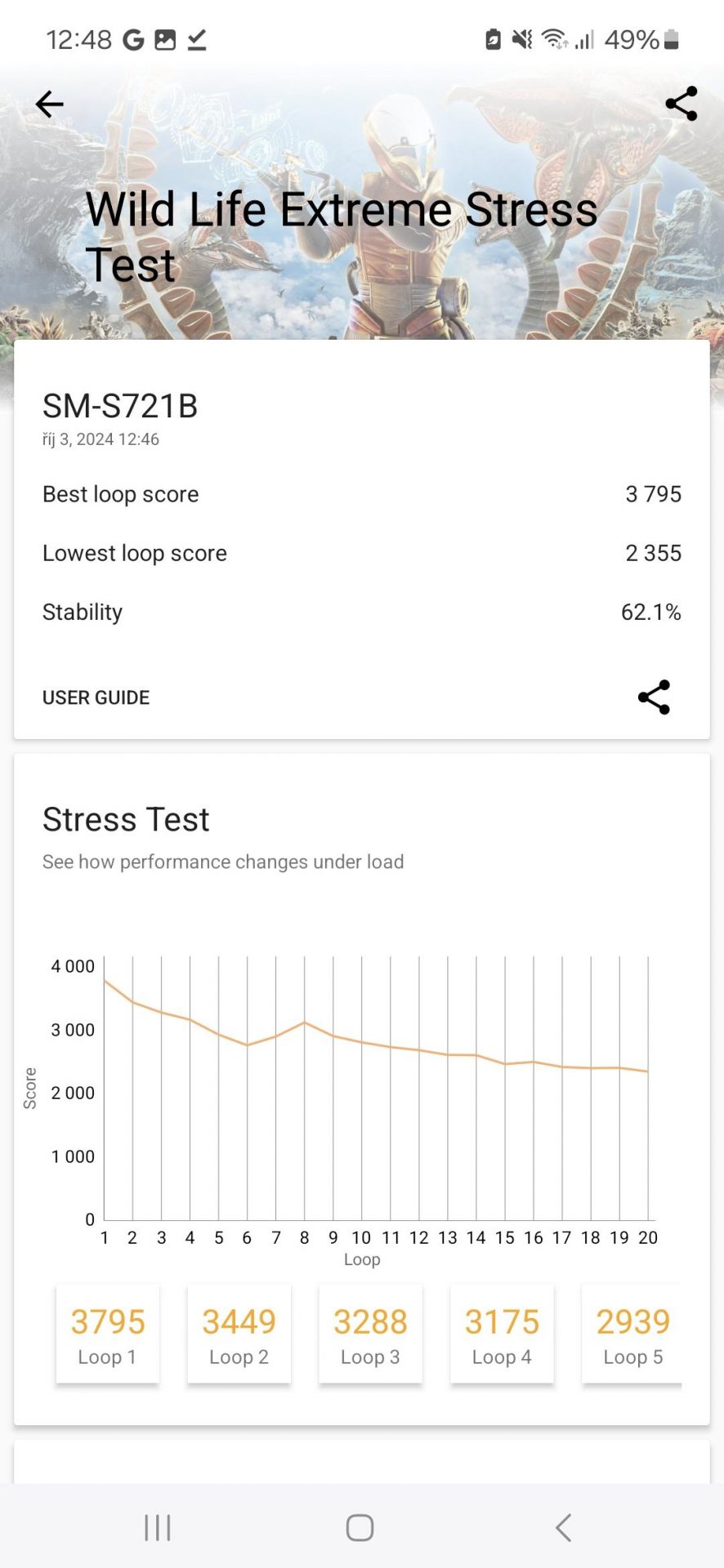The height and width of the screenshot is (1568, 724).
Task: Go to the home screen
Action: tap(360, 1527)
